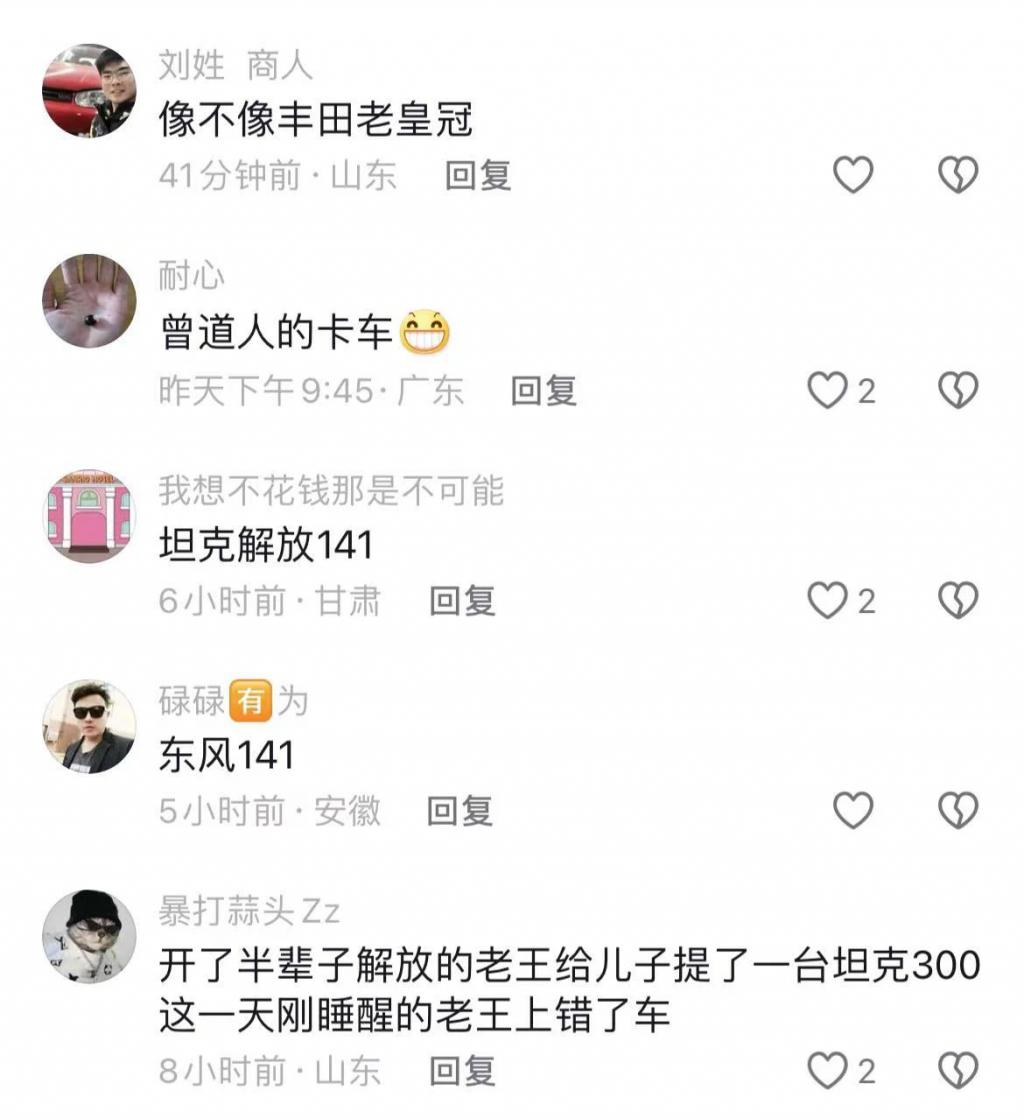Screen dimensions: 1024x1119
Task: Like the comment 东风141
Action: tap(853, 811)
